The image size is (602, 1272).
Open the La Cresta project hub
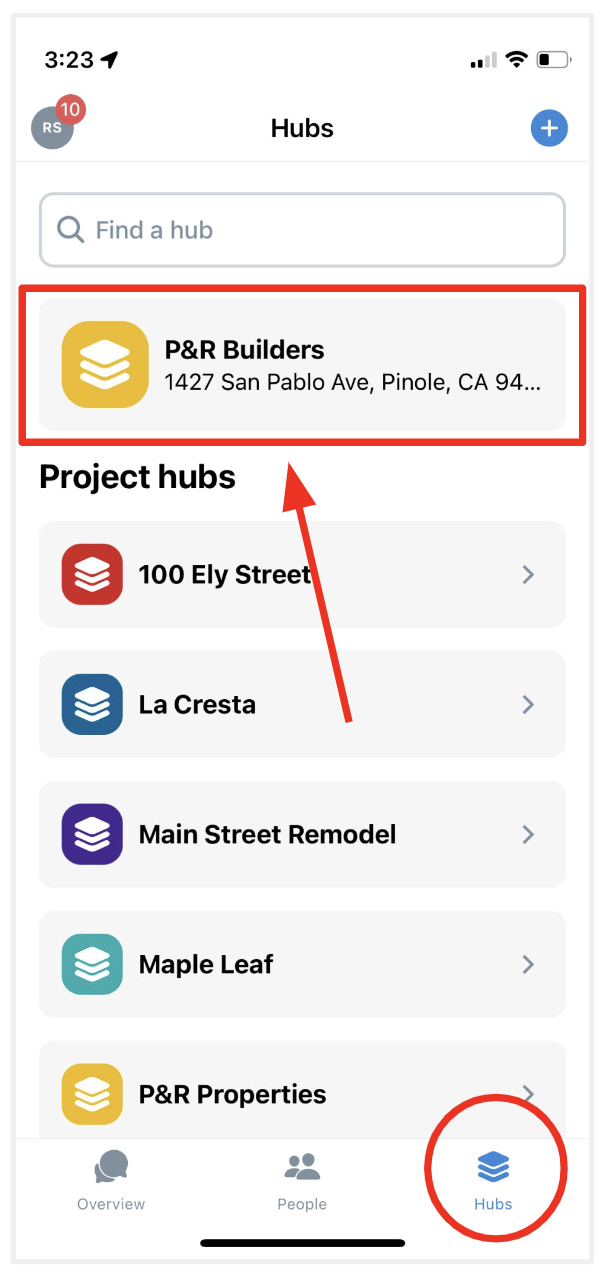click(x=302, y=704)
